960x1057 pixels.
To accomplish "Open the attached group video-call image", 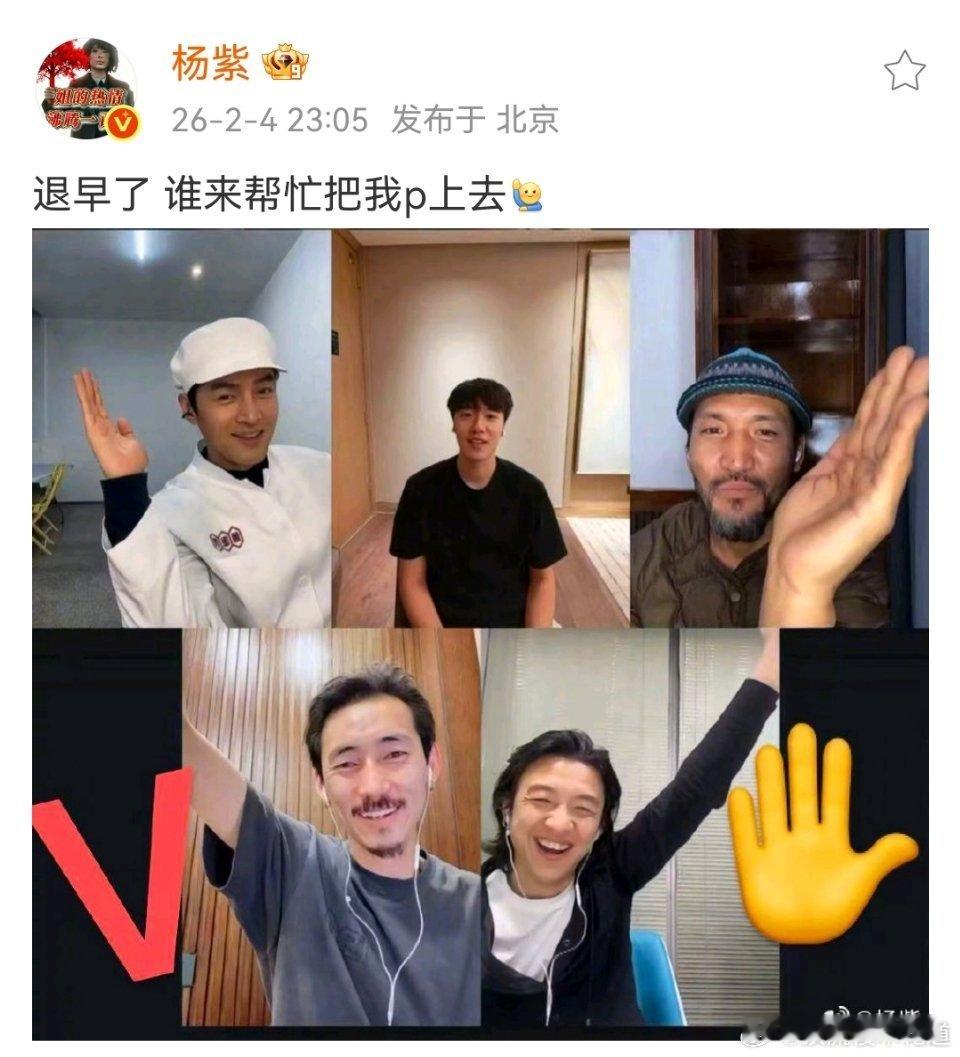I will click(480, 630).
